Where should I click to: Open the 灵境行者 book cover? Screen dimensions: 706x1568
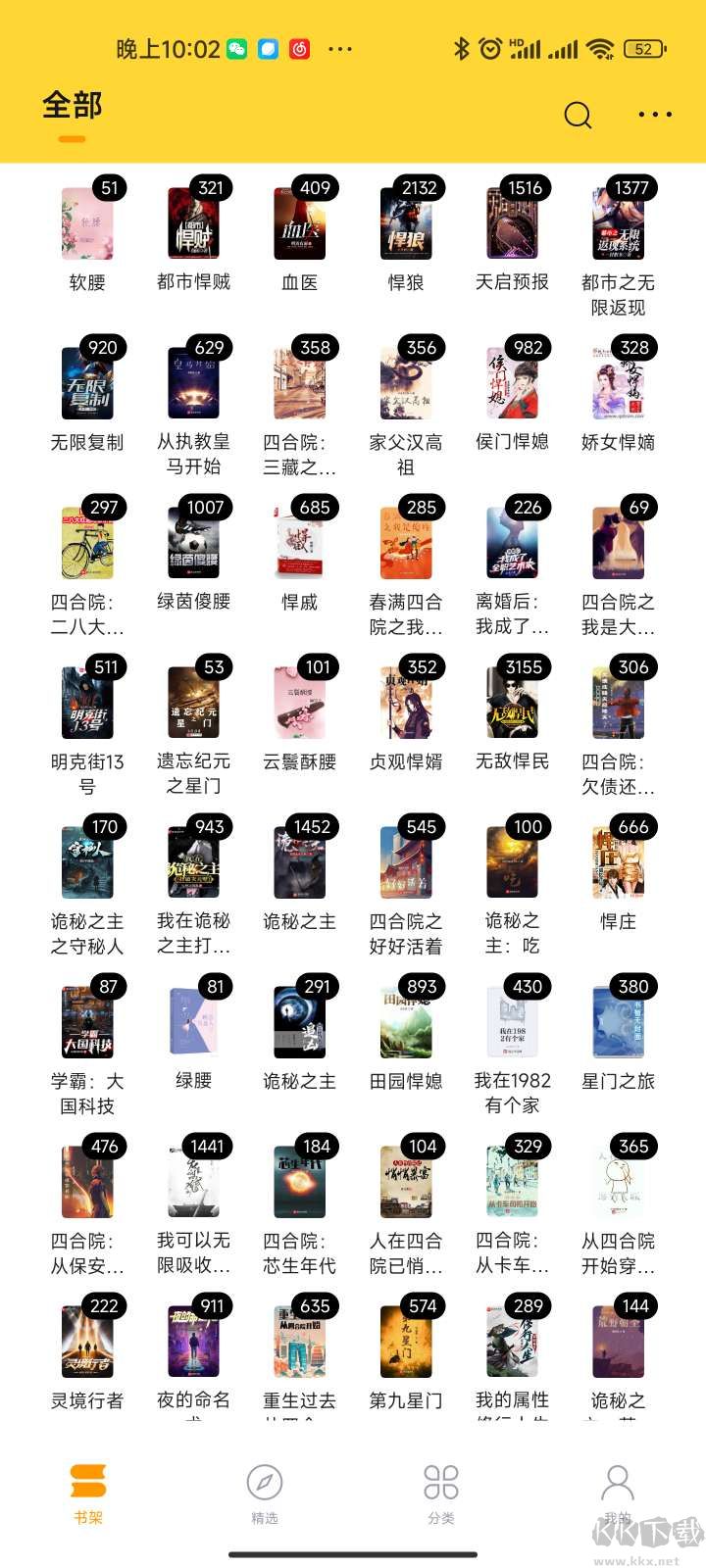87,1341
